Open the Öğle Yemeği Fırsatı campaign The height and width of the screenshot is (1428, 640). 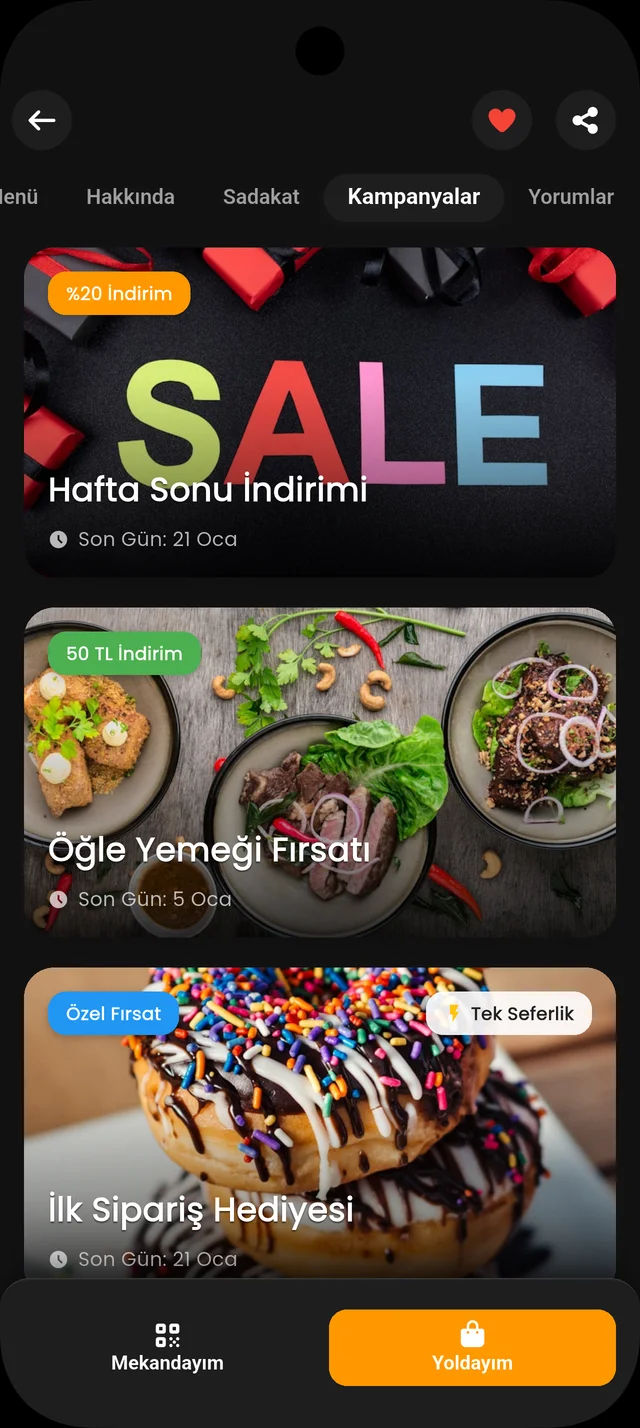pos(320,772)
